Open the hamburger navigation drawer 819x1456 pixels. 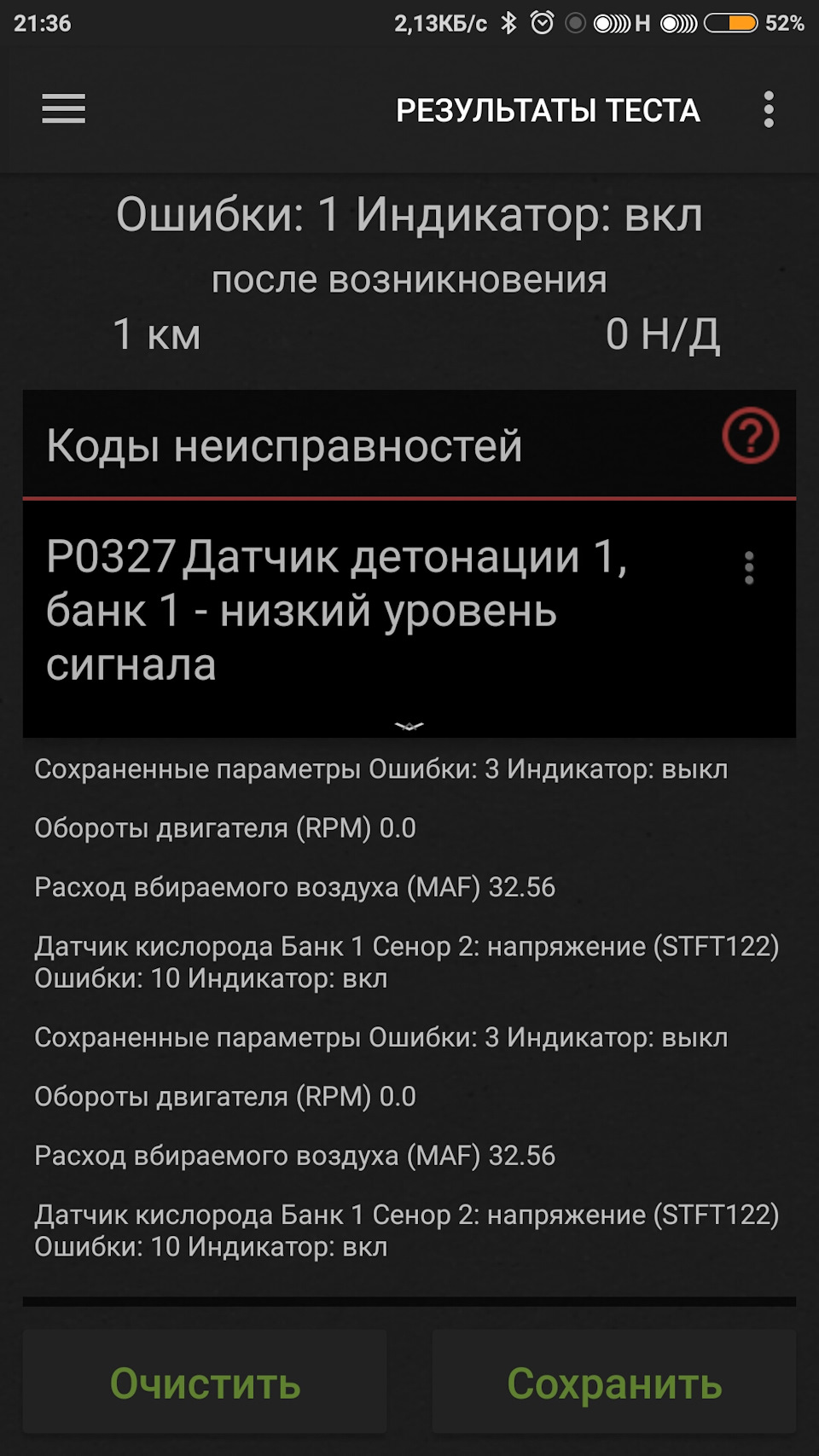[x=64, y=109]
